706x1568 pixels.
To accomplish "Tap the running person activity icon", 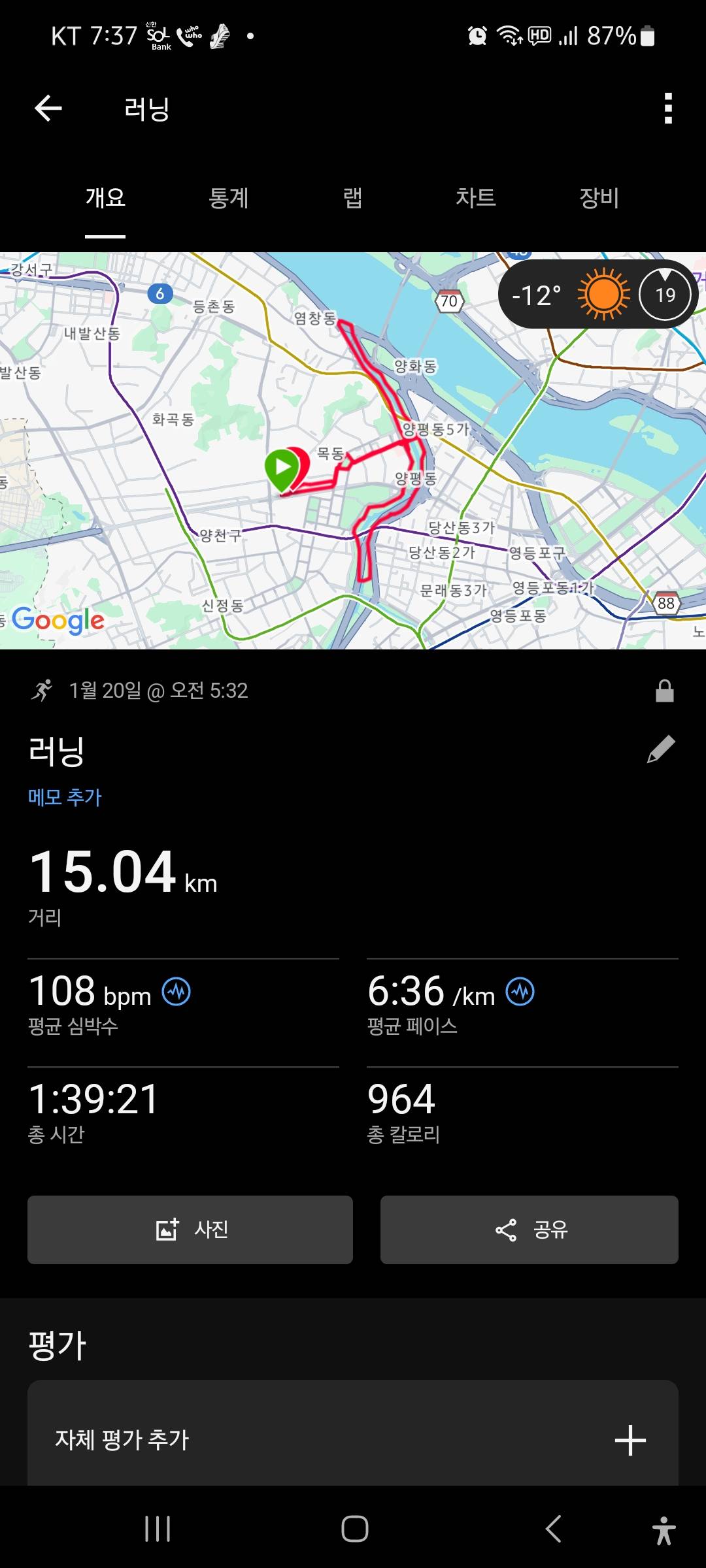I will pos(43,691).
